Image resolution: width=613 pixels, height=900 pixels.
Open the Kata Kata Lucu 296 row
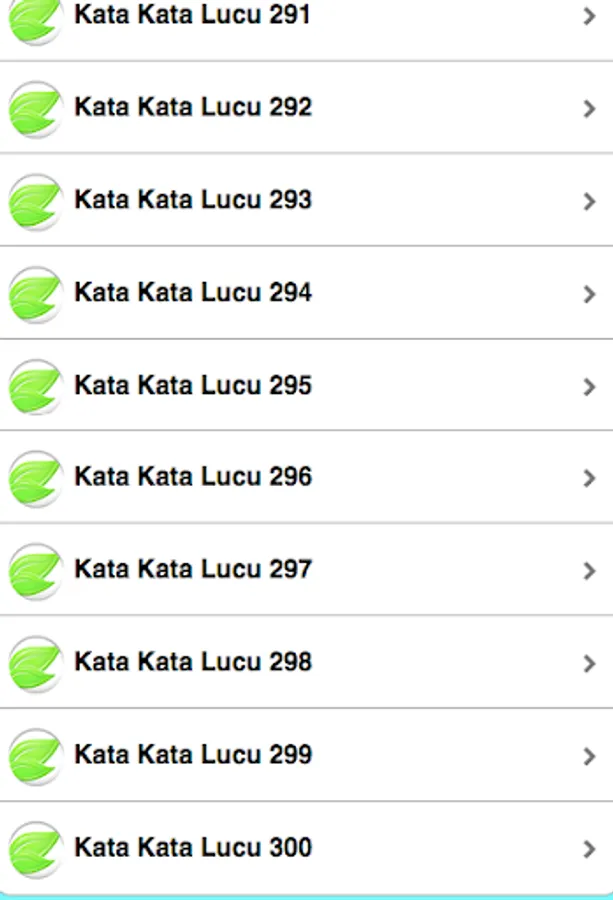click(x=306, y=477)
